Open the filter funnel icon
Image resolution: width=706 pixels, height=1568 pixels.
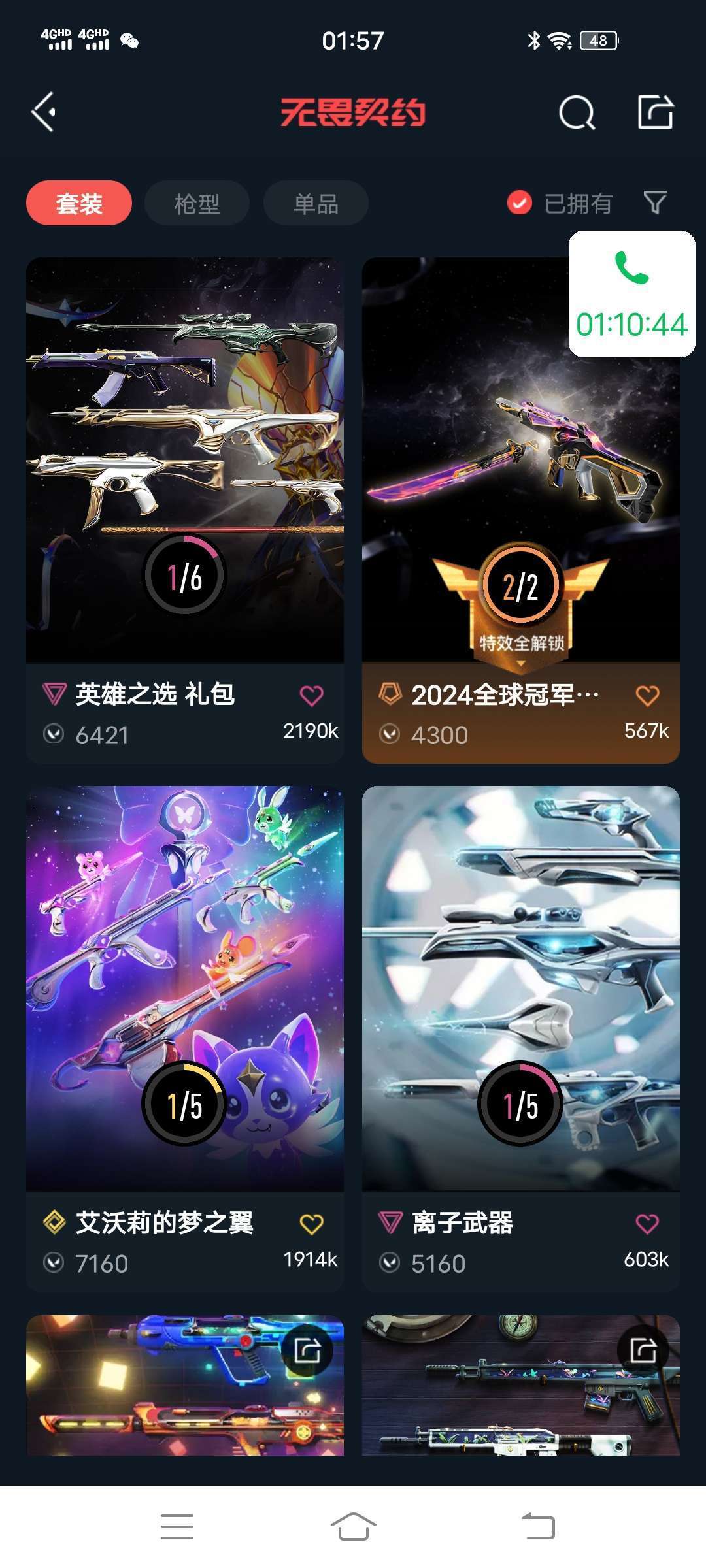coord(654,203)
